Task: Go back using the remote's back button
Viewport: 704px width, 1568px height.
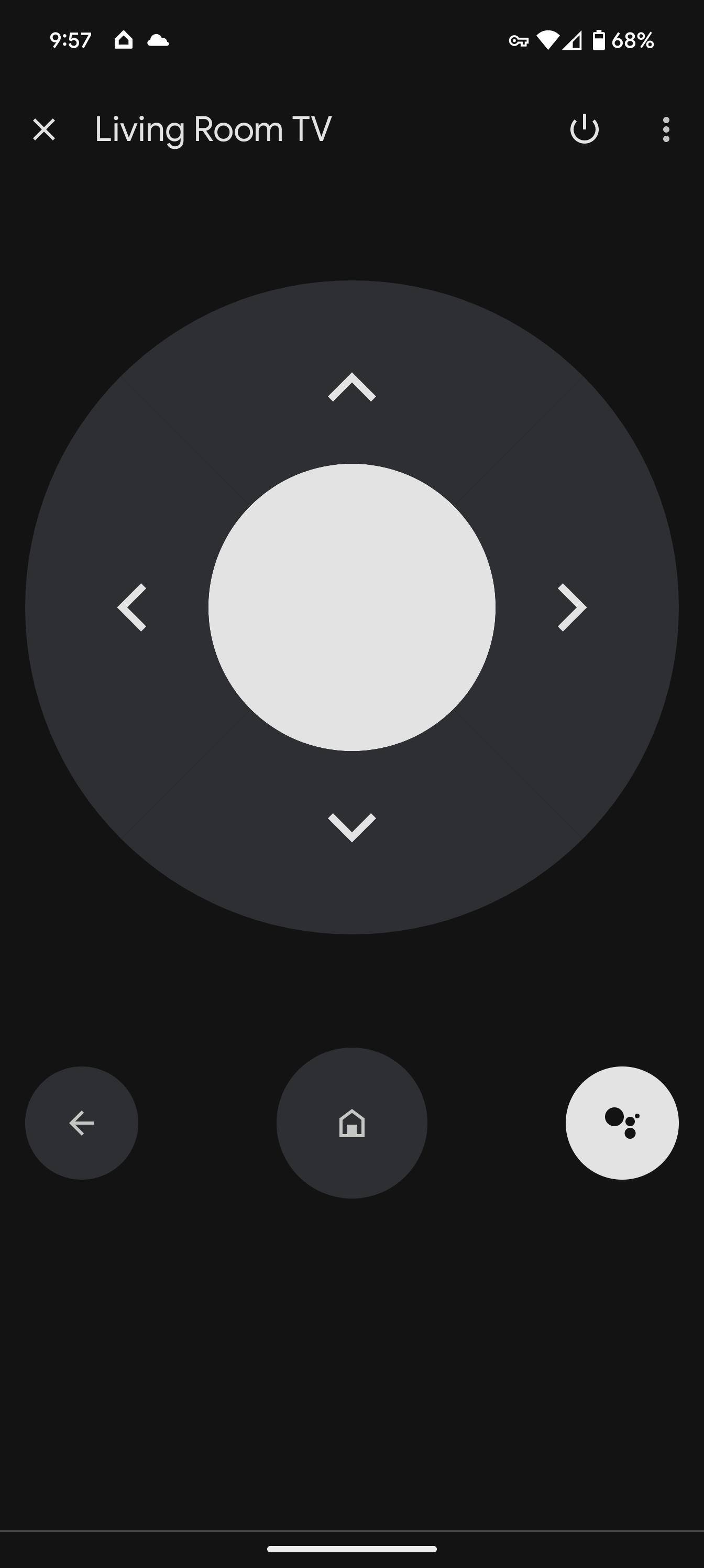Action: [x=82, y=1123]
